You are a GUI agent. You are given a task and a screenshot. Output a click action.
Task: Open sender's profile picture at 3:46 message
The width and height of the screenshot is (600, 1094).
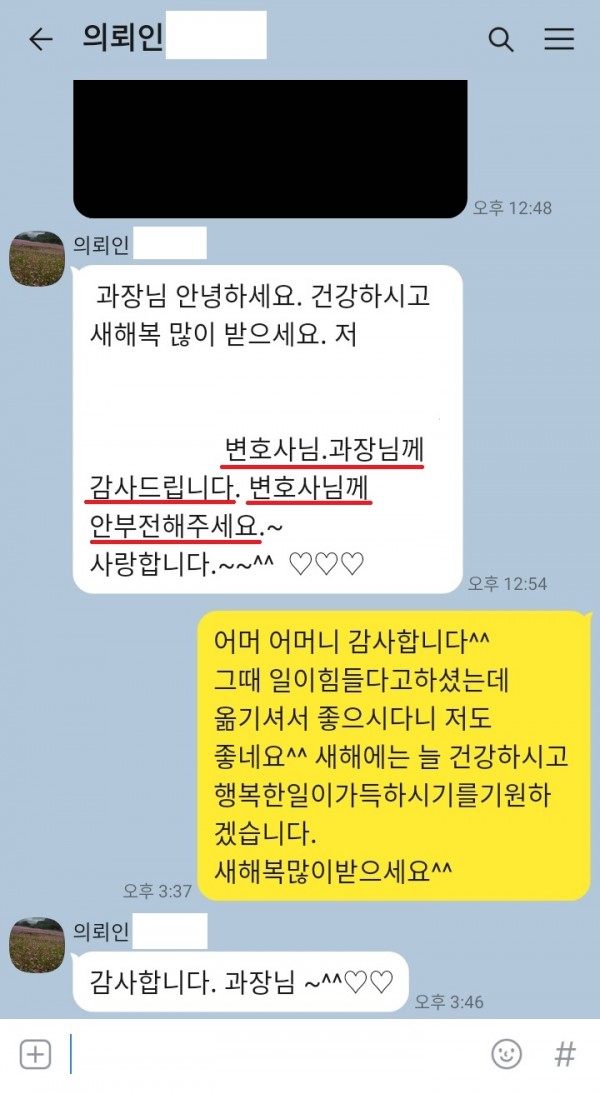point(37,947)
